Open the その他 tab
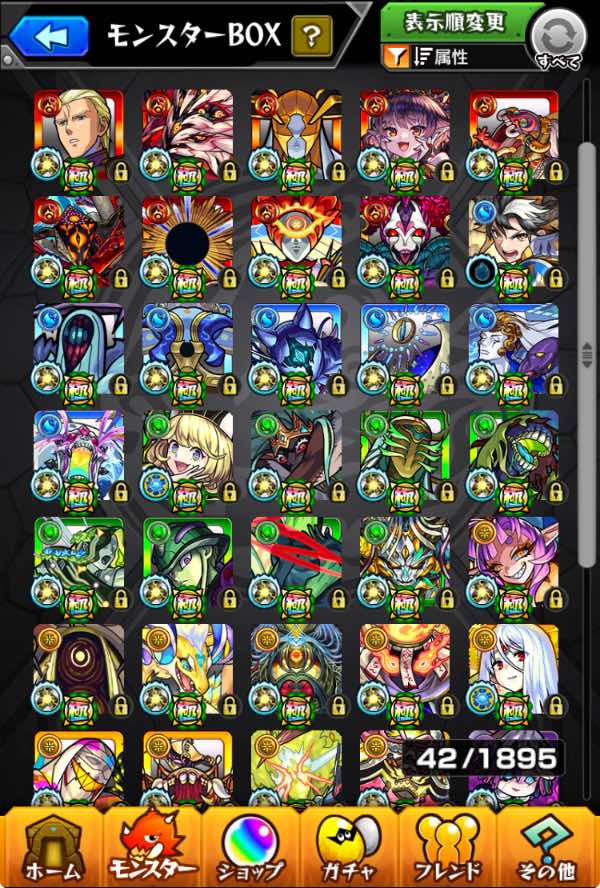The width and height of the screenshot is (600, 888). [x=546, y=848]
